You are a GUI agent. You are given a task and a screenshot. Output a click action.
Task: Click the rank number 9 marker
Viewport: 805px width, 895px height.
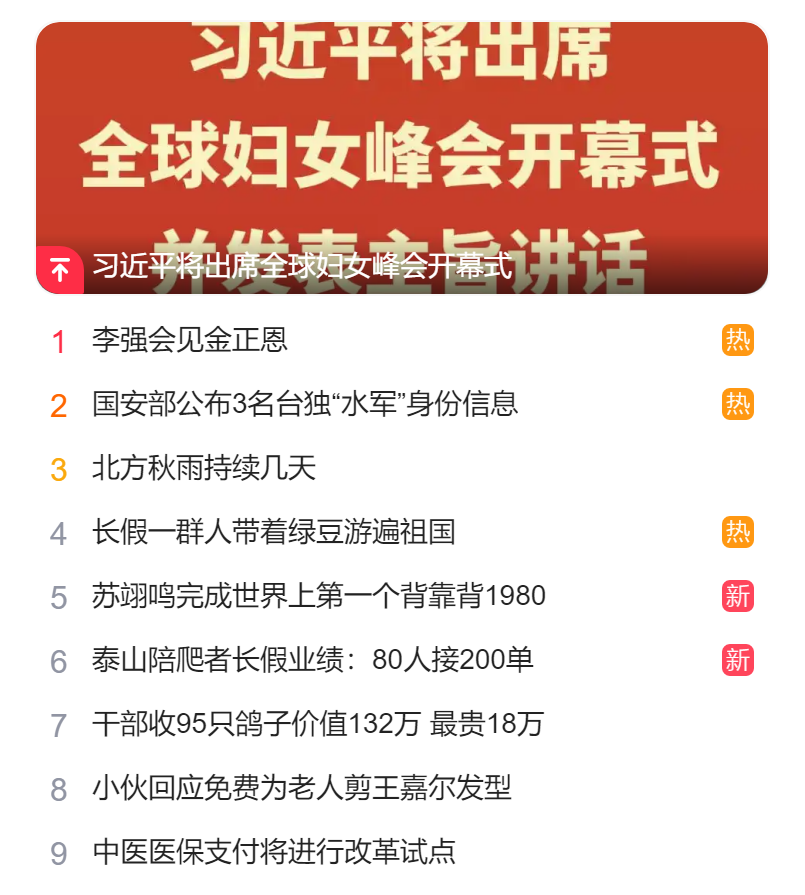click(62, 855)
